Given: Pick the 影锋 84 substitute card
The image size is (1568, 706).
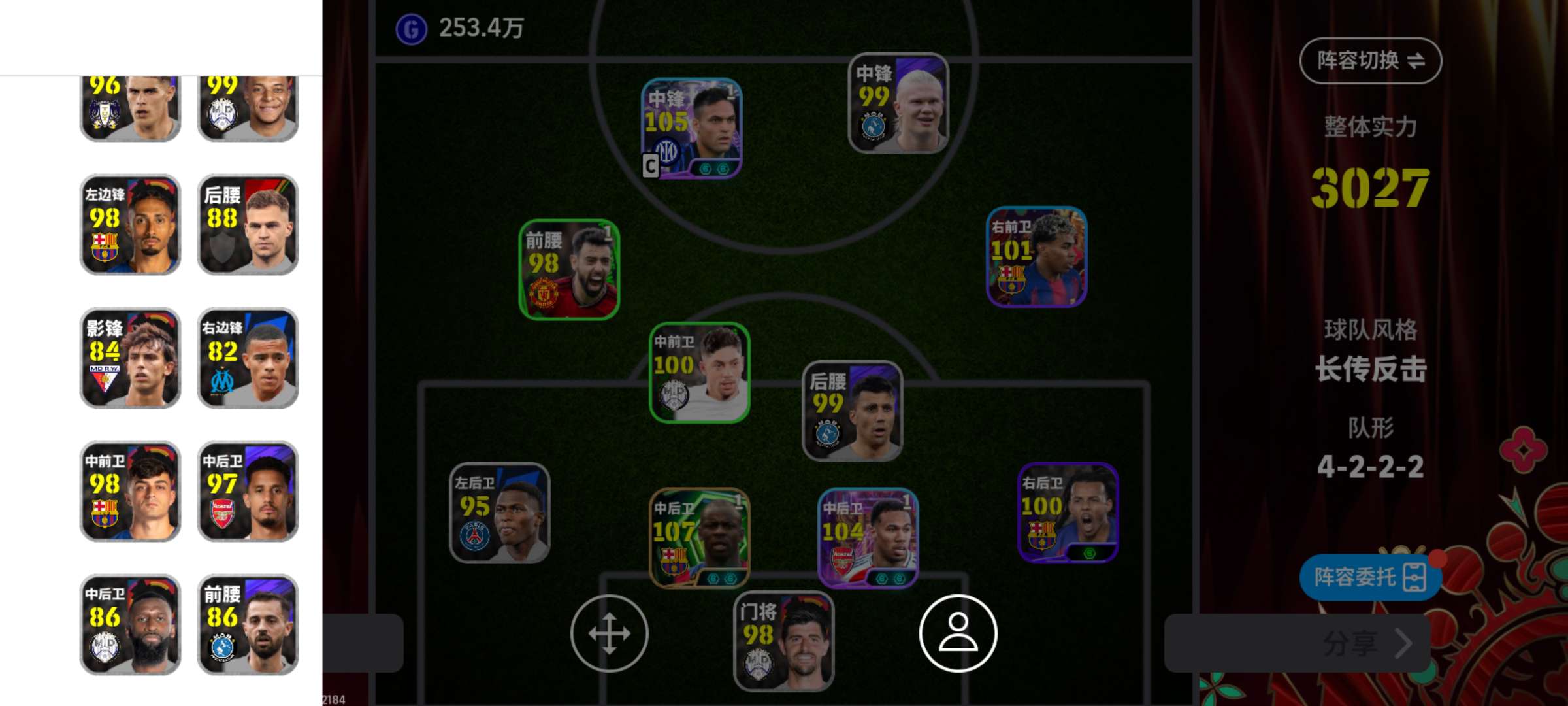Looking at the screenshot, I should tap(130, 358).
